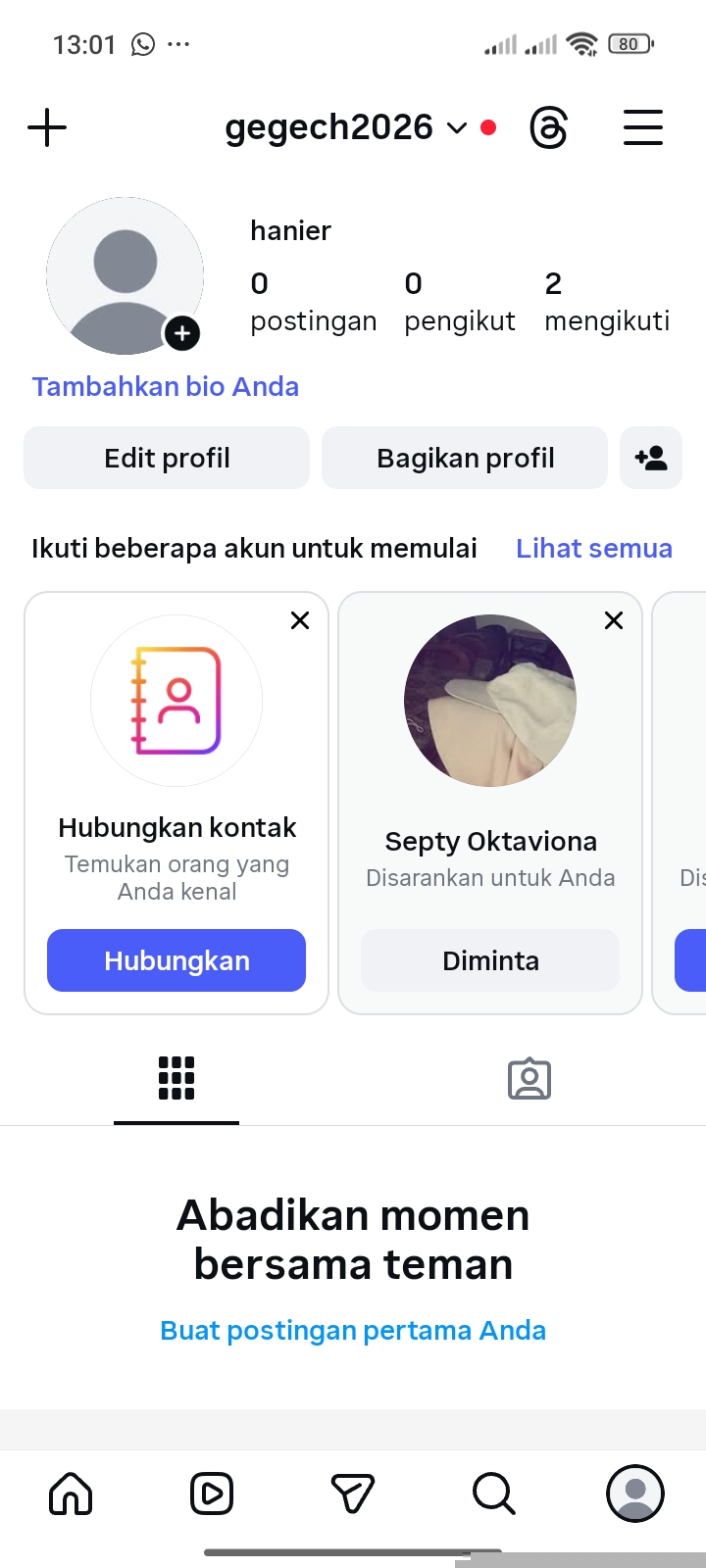Switch to the tagged photos tab
The image size is (706, 1568).
coord(529,1079)
